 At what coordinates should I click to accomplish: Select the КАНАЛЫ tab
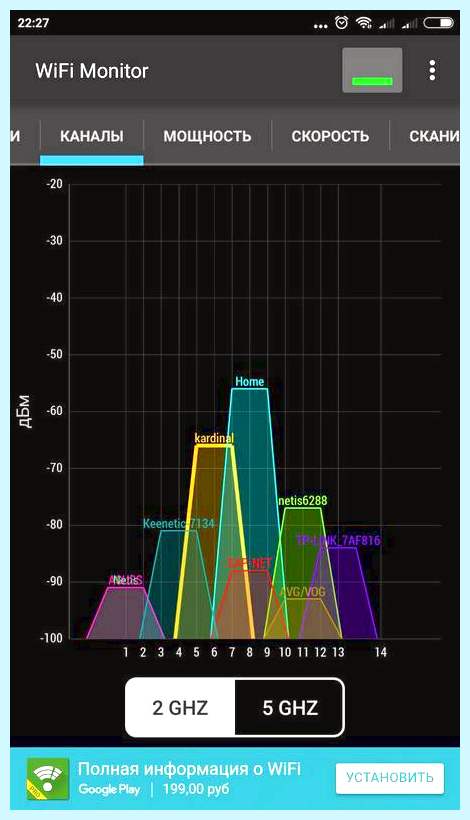point(91,136)
